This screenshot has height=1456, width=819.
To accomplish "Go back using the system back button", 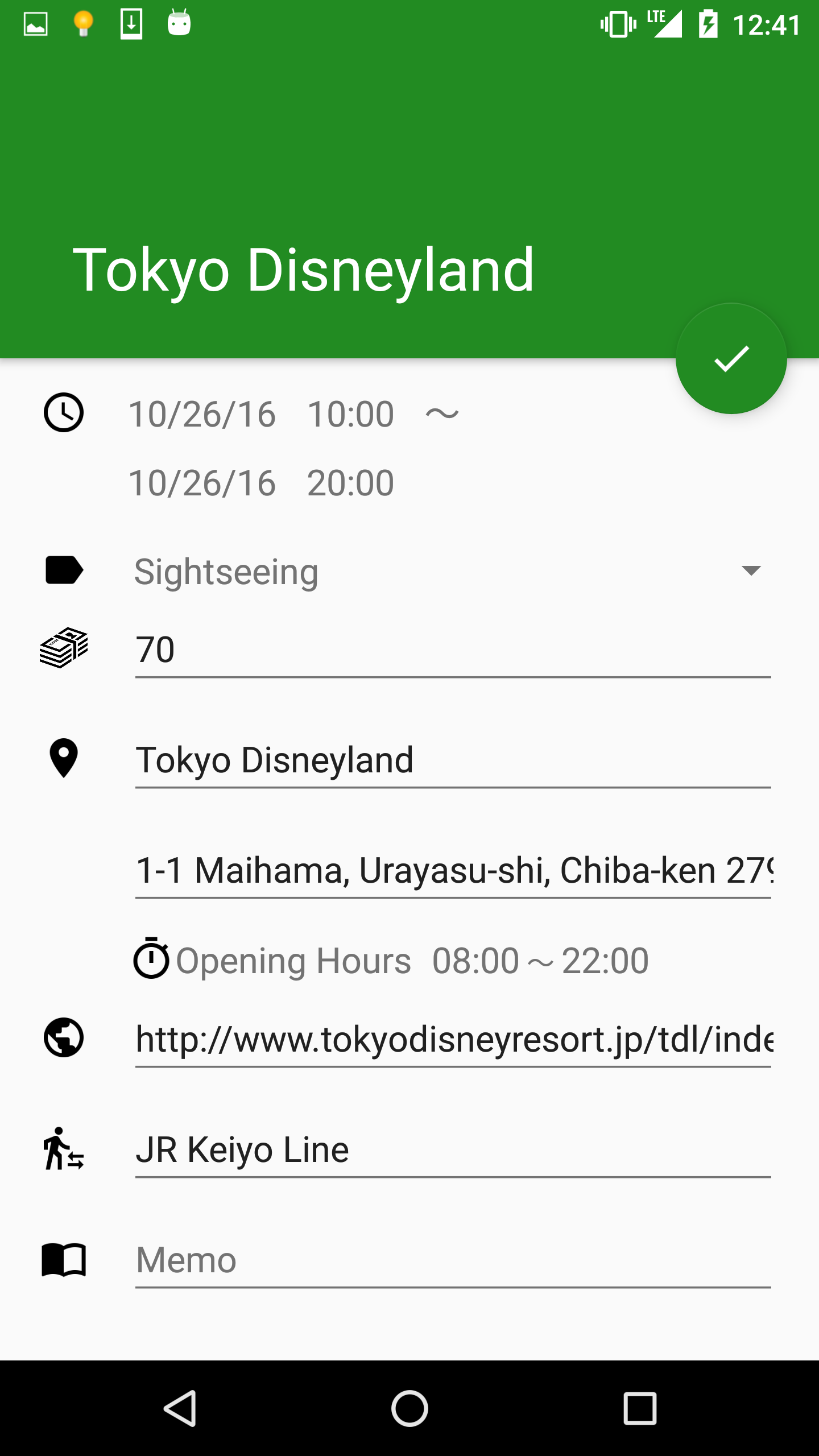I will click(180, 1408).
